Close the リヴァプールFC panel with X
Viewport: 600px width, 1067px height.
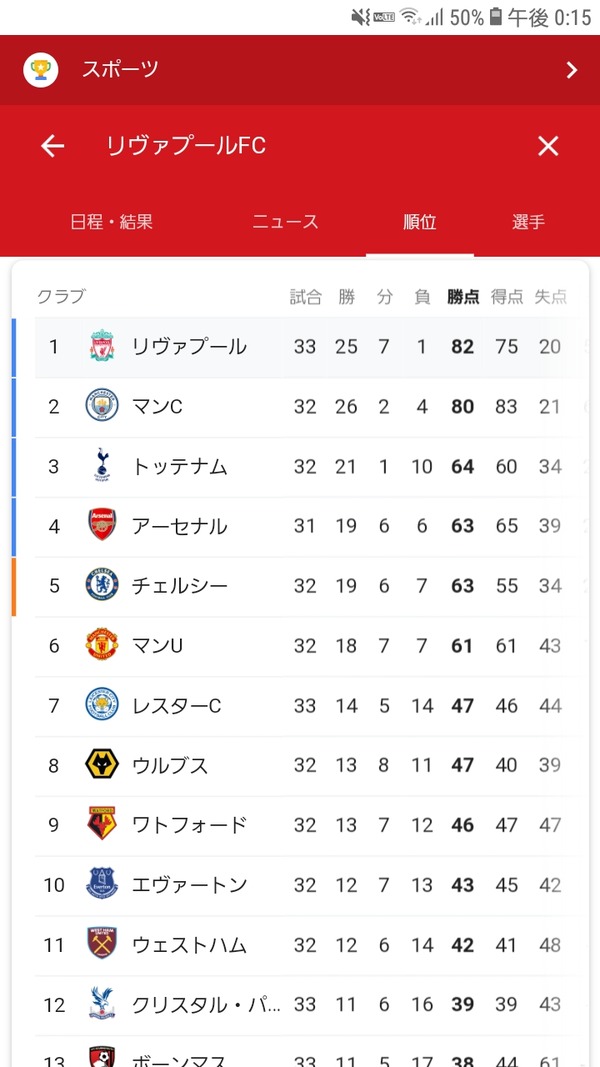click(548, 146)
